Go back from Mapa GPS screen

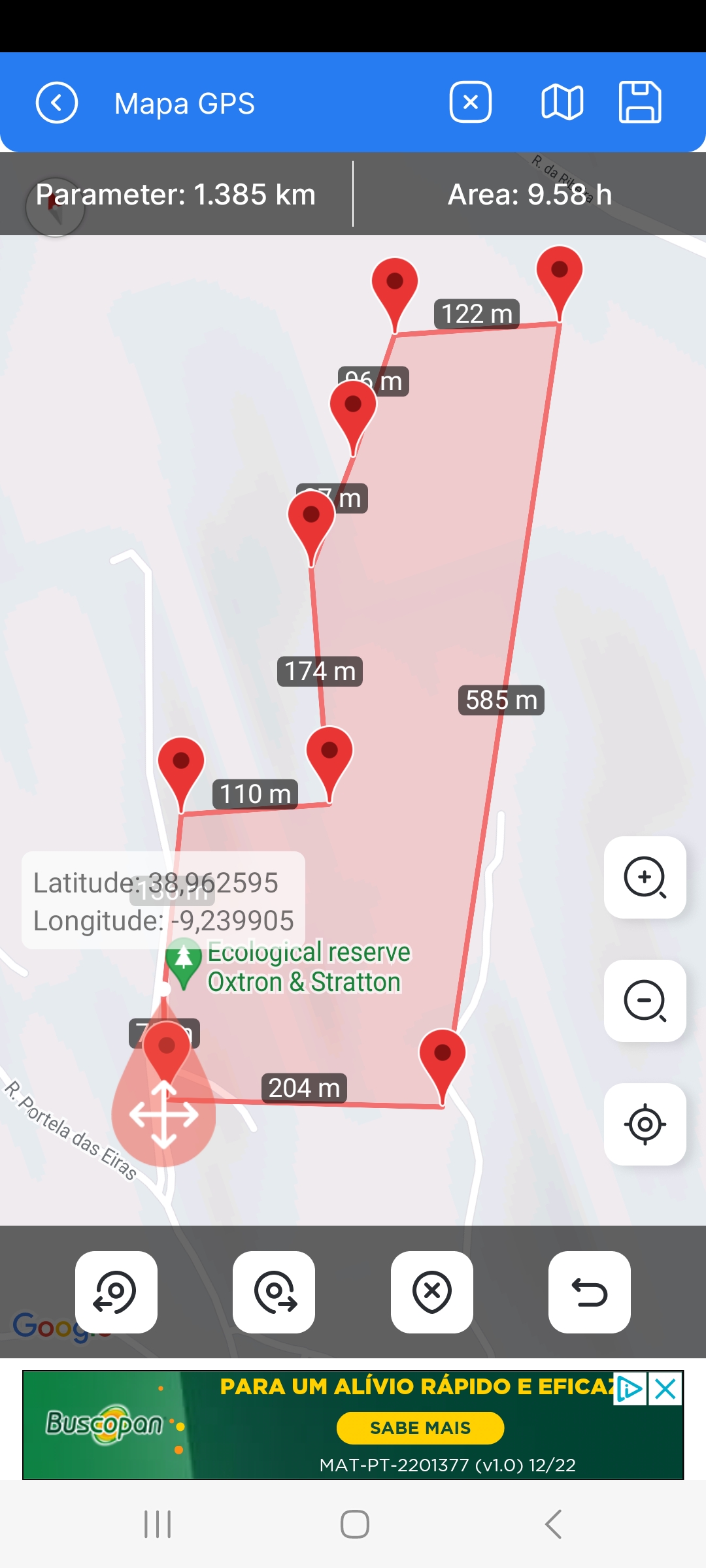(57, 103)
